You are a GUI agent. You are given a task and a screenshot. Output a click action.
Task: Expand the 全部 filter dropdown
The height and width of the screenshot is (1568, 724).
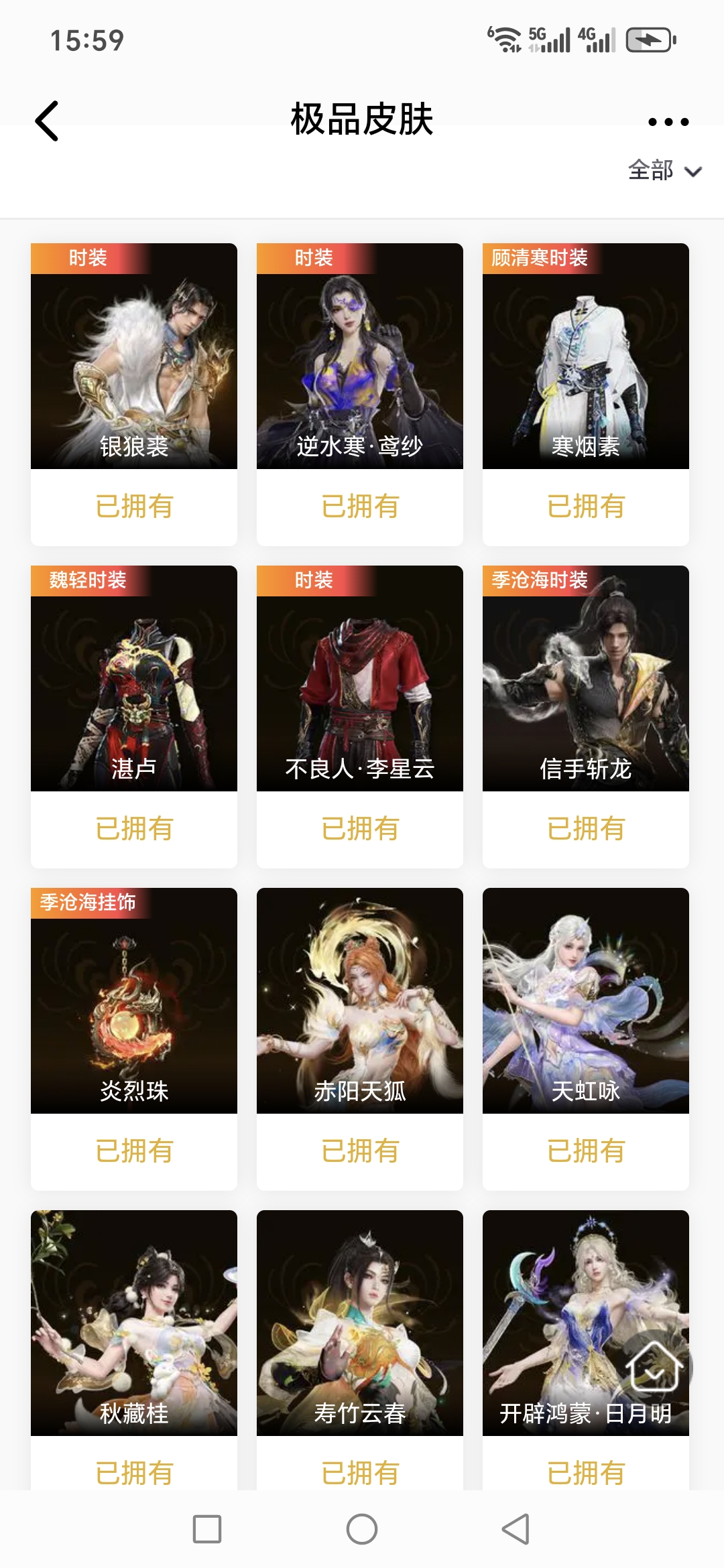tap(664, 171)
